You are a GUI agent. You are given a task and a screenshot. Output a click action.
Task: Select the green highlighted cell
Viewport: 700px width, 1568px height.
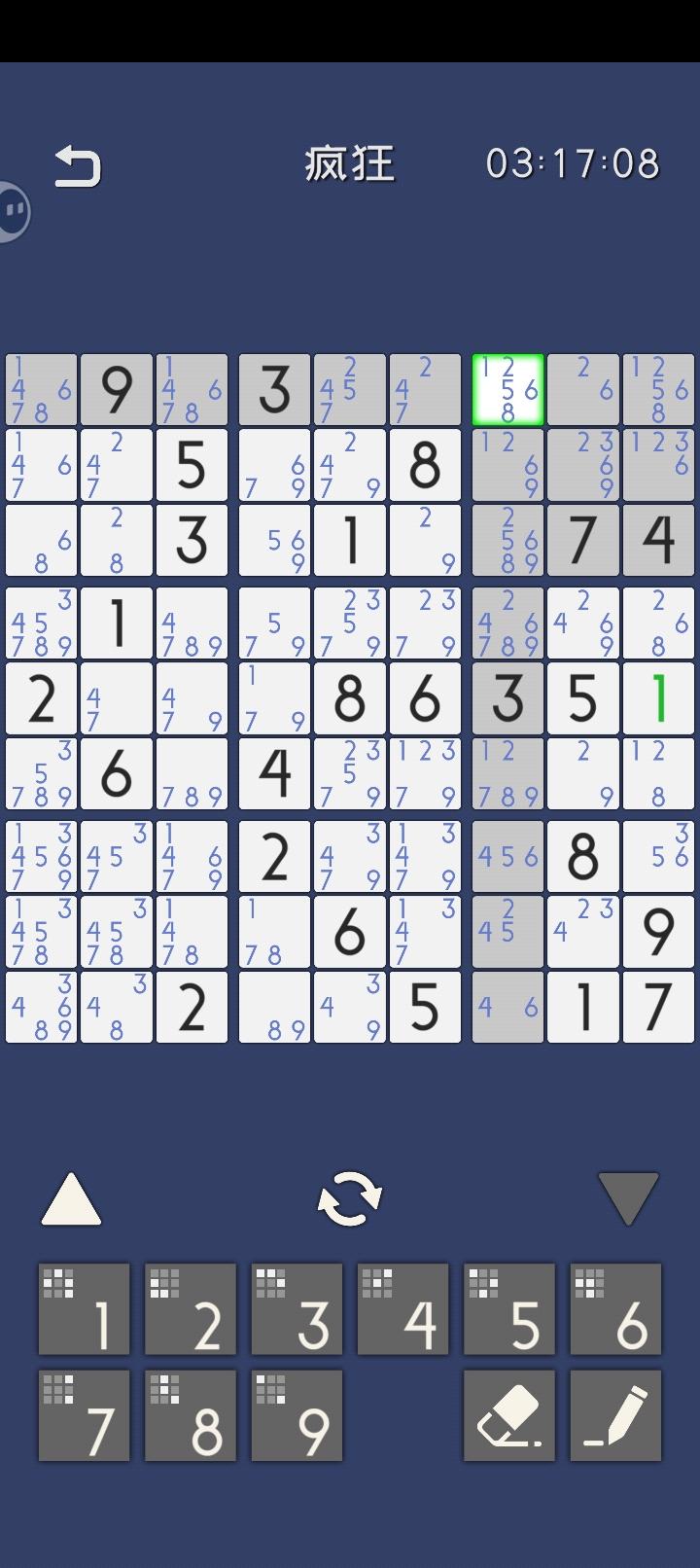click(x=507, y=389)
